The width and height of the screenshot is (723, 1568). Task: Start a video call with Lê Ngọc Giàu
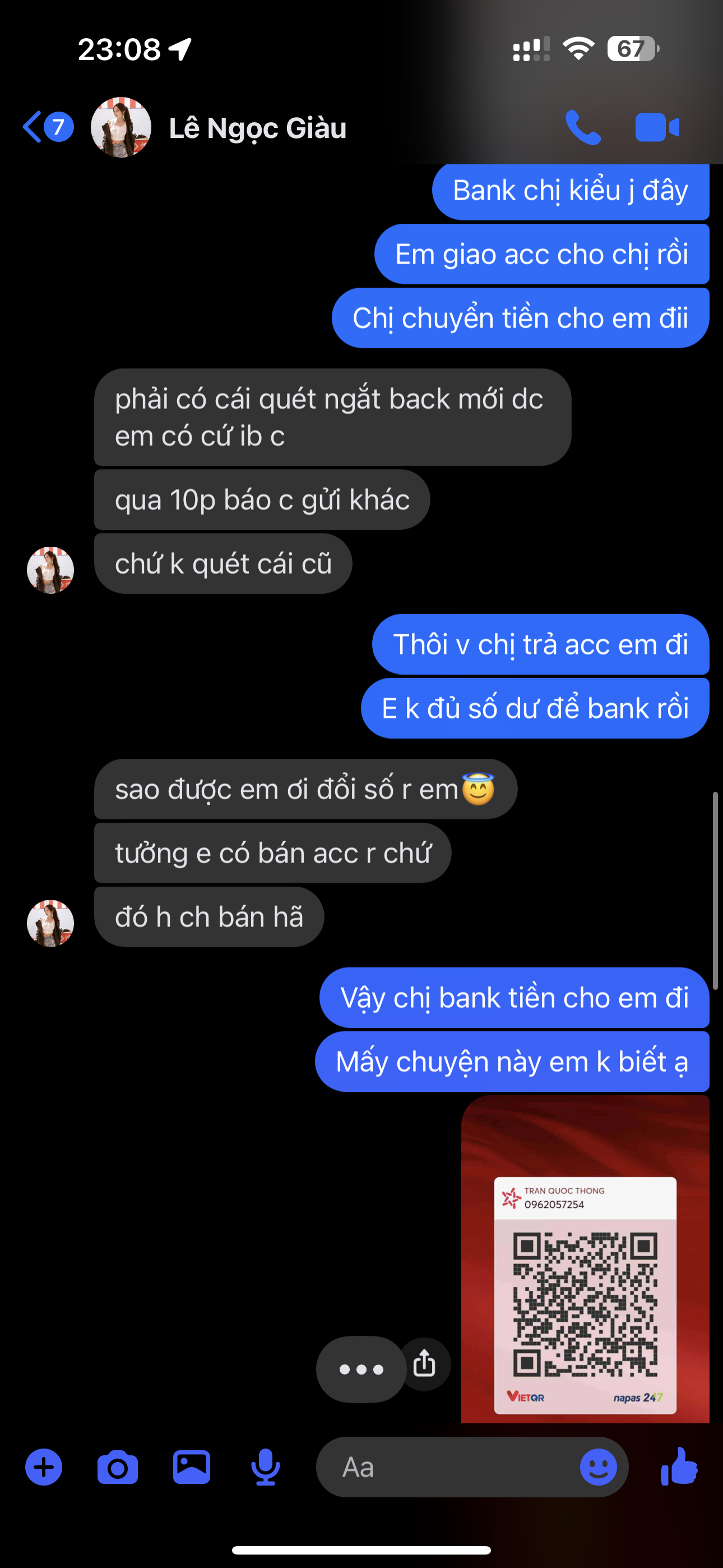click(657, 127)
